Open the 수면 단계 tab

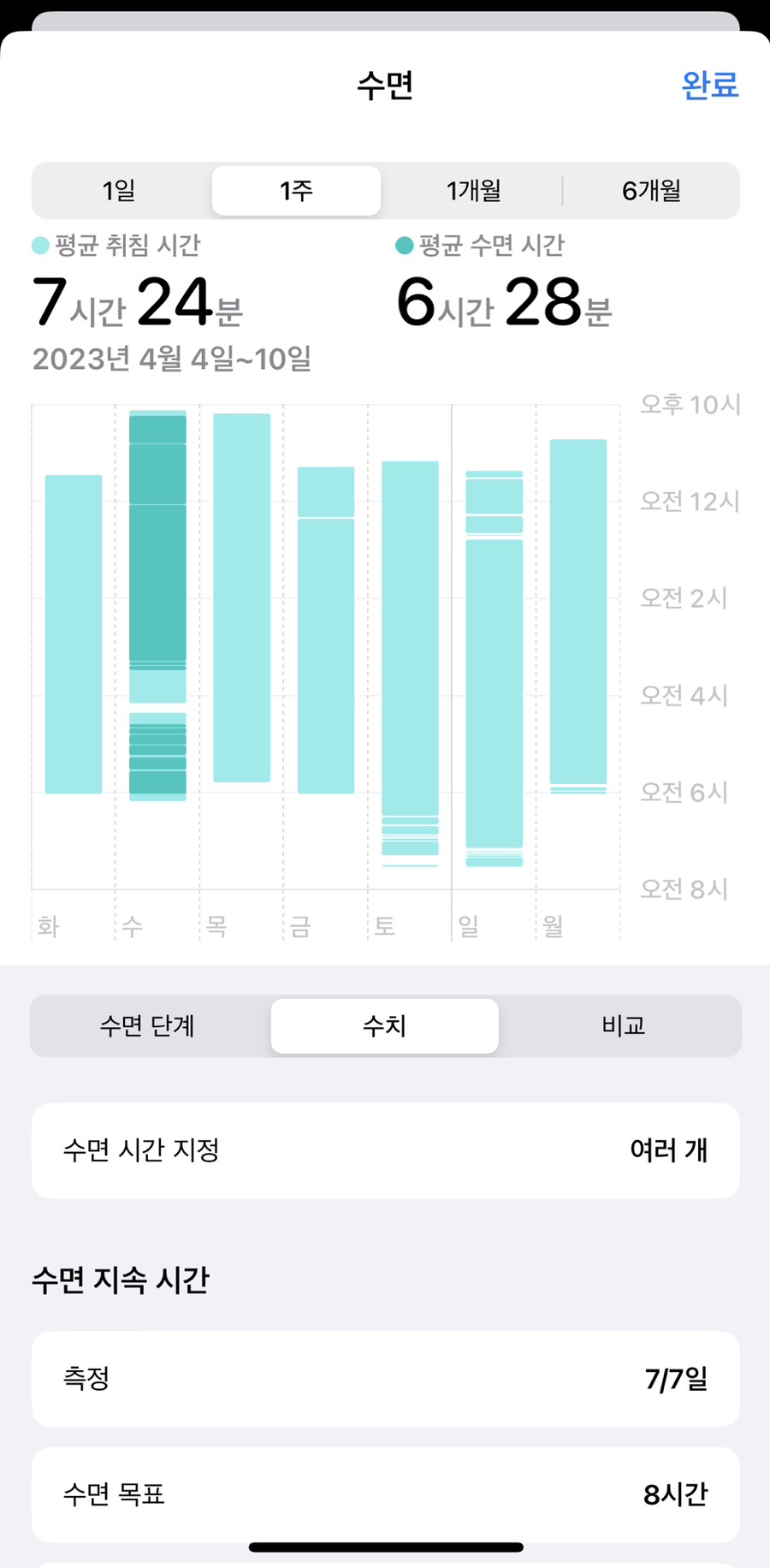click(147, 1025)
